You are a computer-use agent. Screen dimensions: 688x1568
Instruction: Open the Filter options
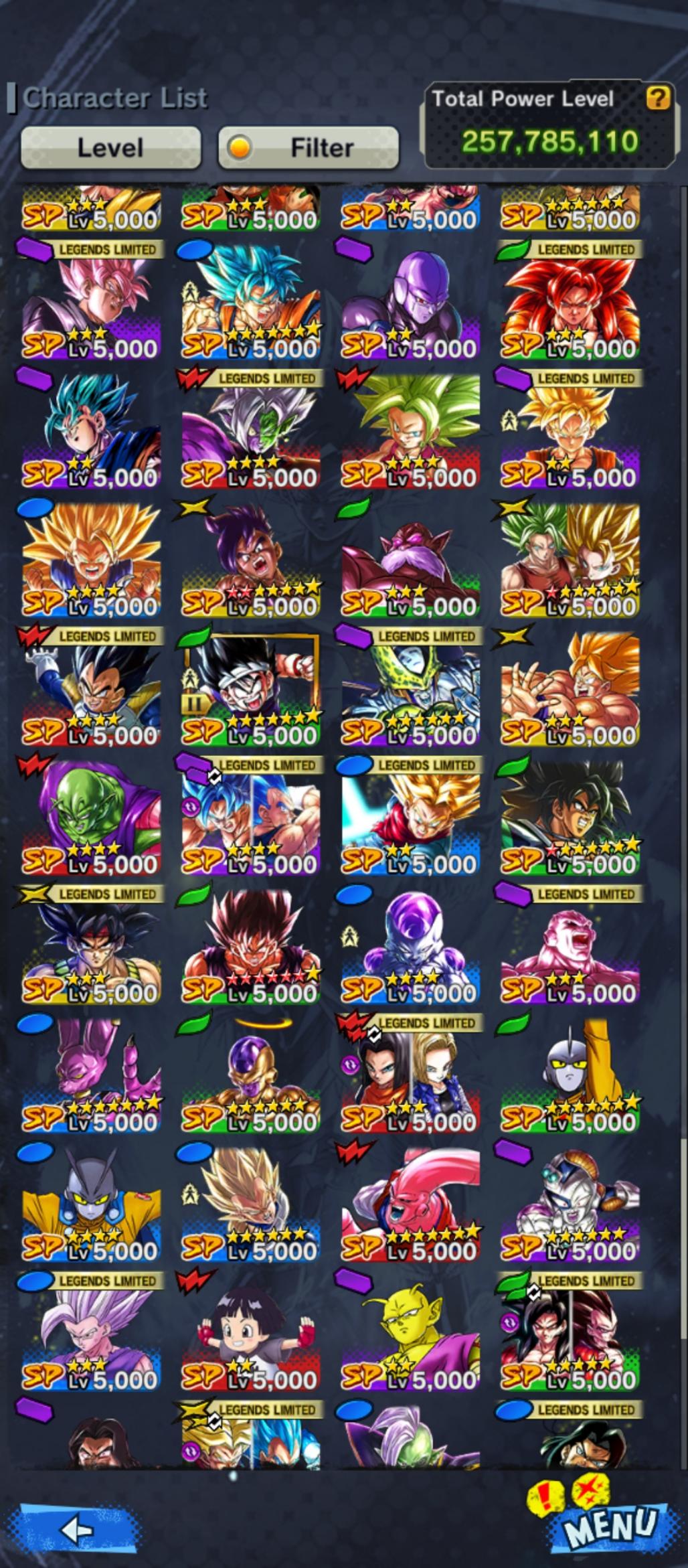tap(309, 147)
